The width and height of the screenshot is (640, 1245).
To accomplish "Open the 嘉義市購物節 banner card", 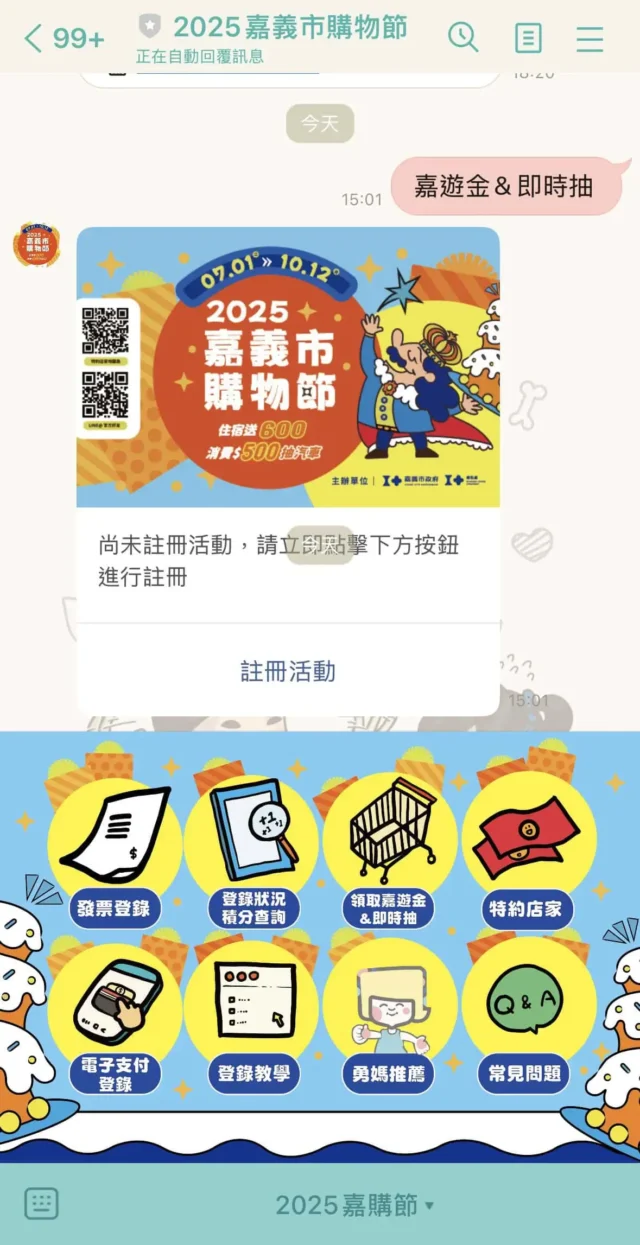I will point(288,367).
